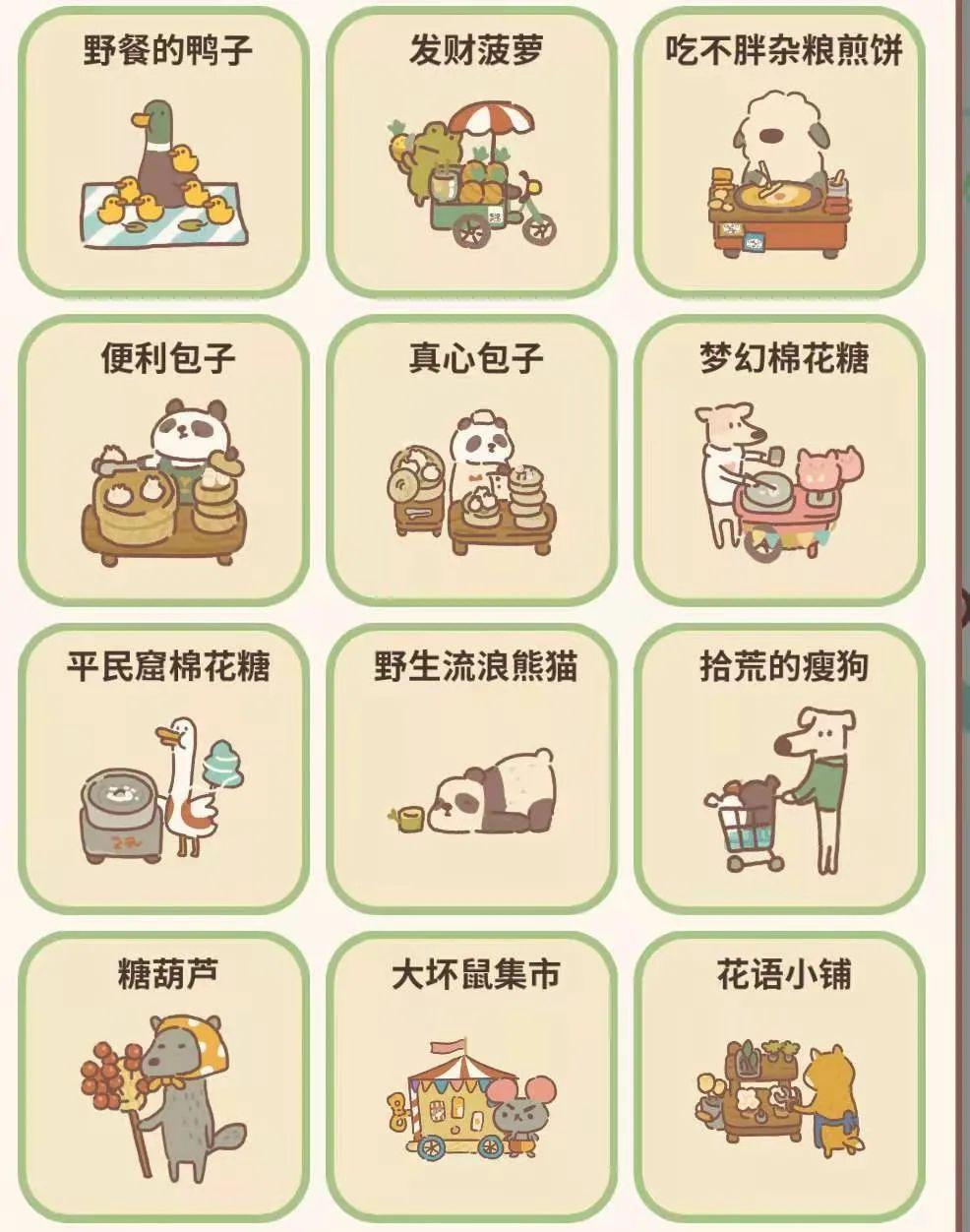Tap the 糖葫芦 card

point(164,1077)
